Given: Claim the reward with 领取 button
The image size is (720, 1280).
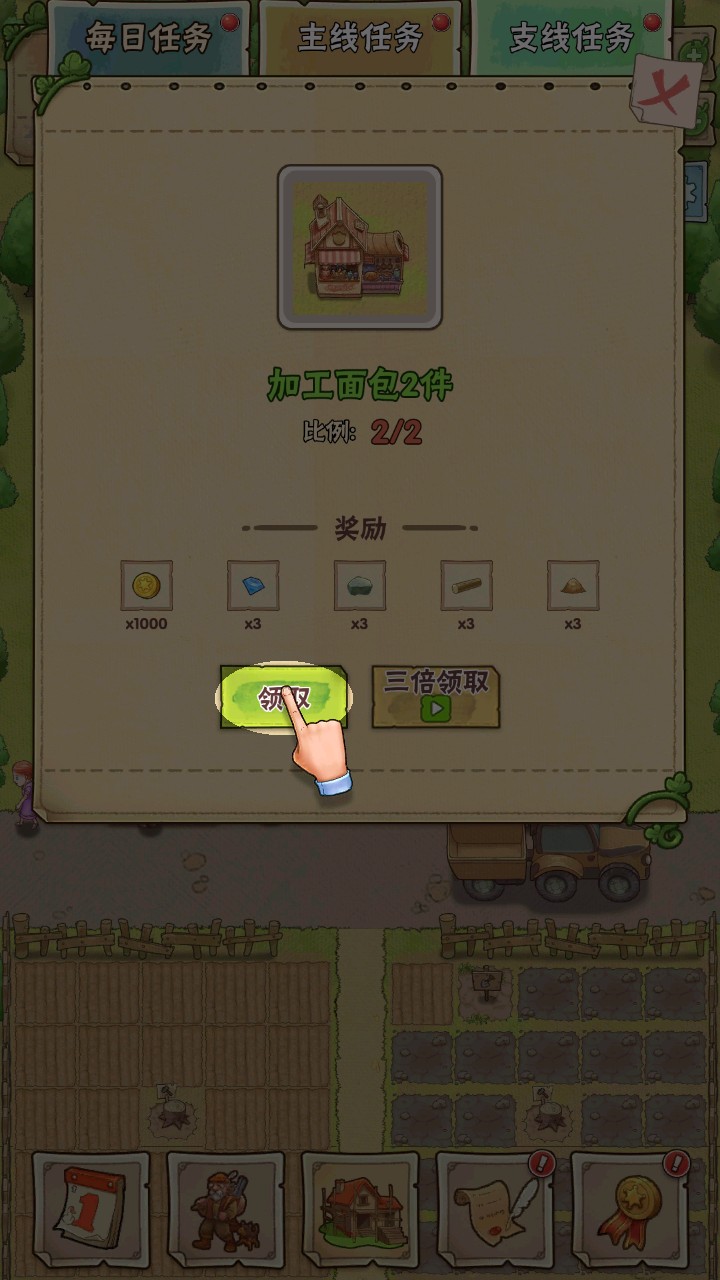Looking at the screenshot, I should click(284, 696).
